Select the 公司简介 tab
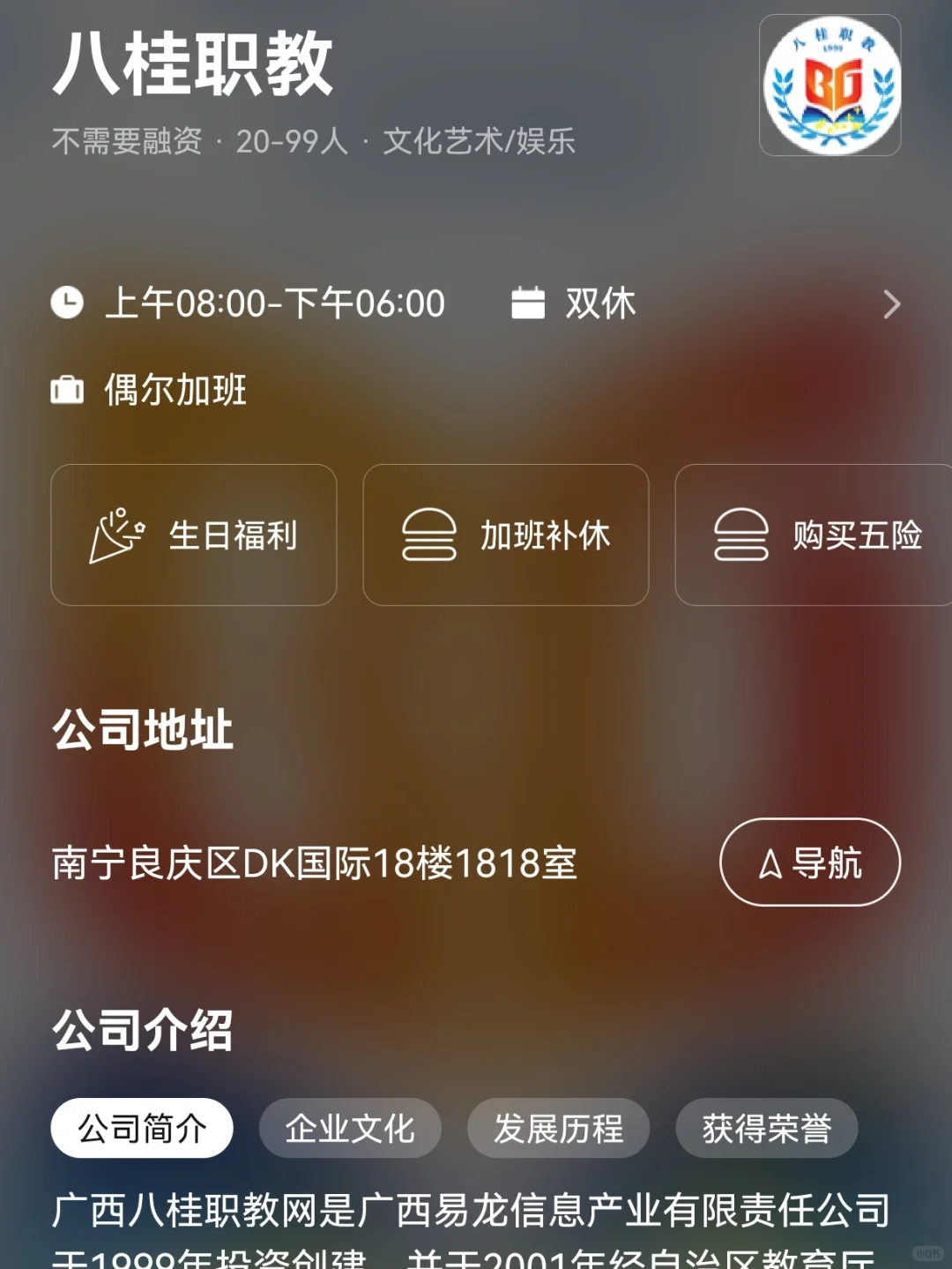The width and height of the screenshot is (952, 1269). click(x=142, y=1128)
